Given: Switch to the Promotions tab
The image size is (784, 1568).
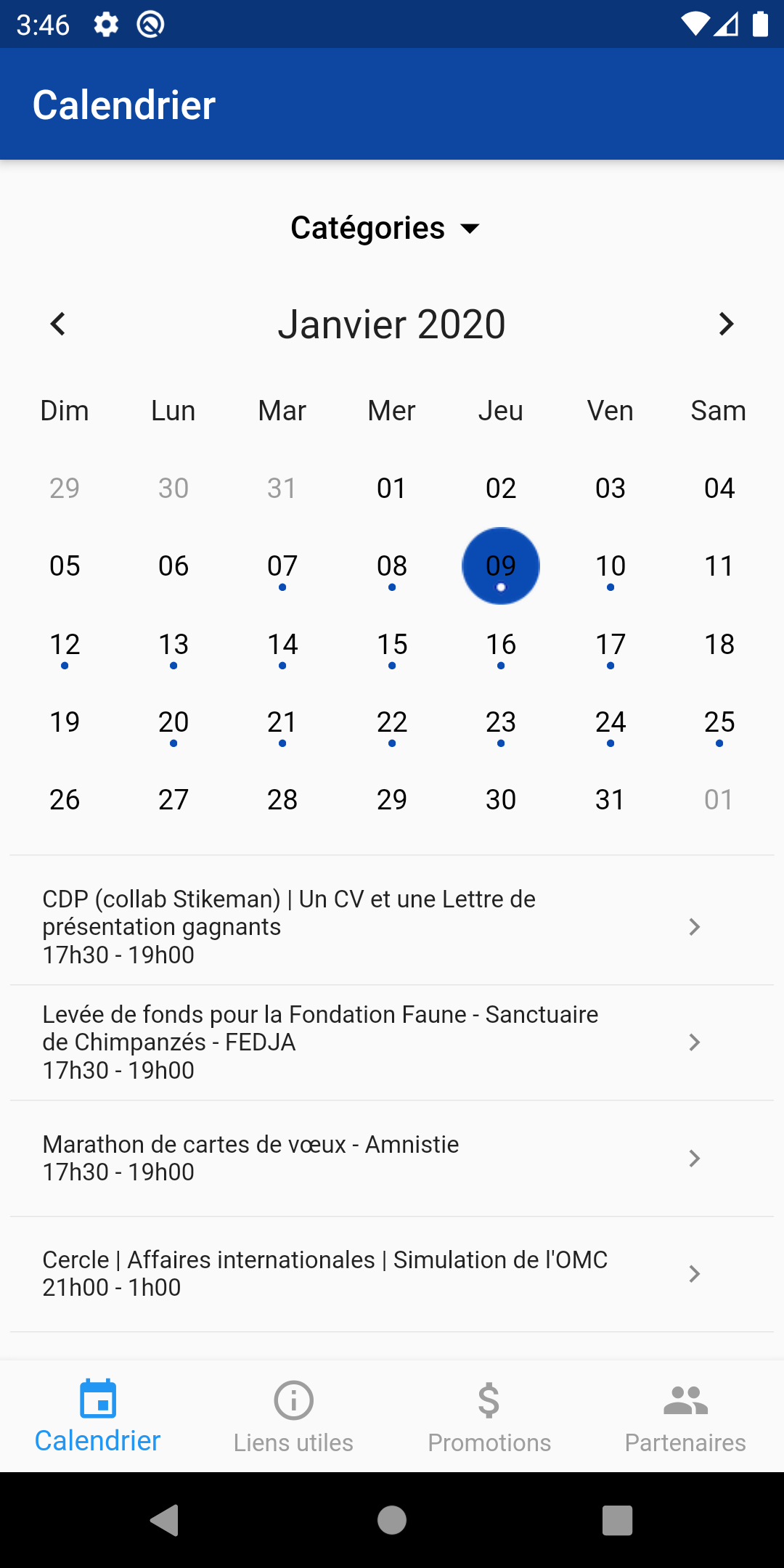Looking at the screenshot, I should [x=489, y=1417].
